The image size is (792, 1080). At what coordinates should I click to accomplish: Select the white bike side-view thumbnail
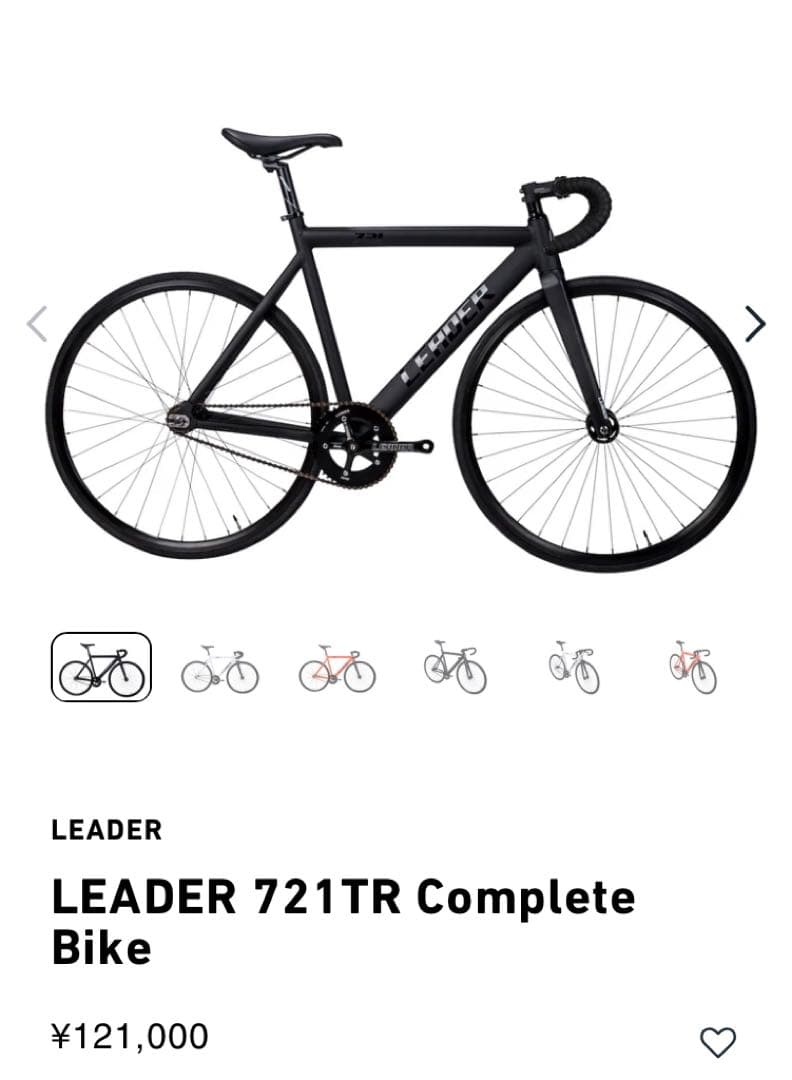click(220, 668)
